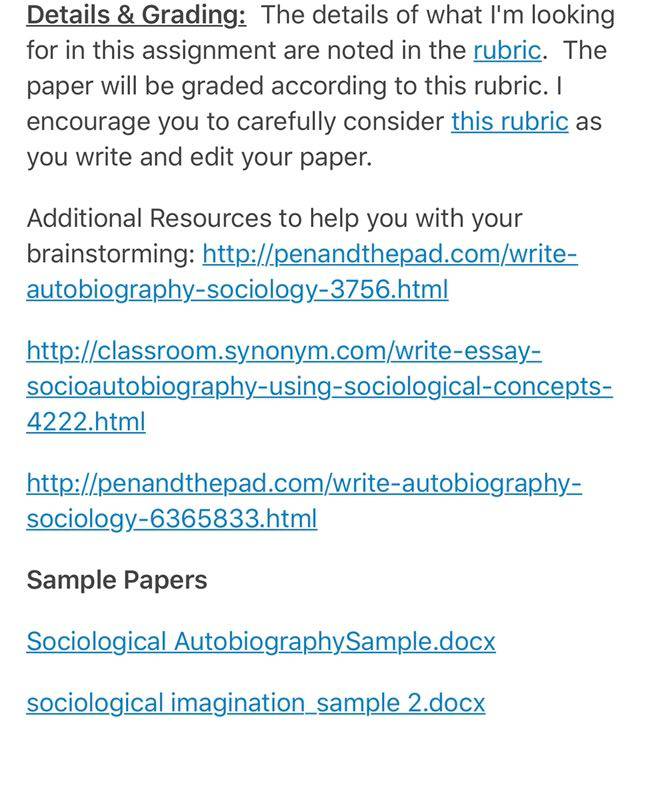Open penandthepad sociology-6365833 link
668x800 pixels.
(x=304, y=501)
